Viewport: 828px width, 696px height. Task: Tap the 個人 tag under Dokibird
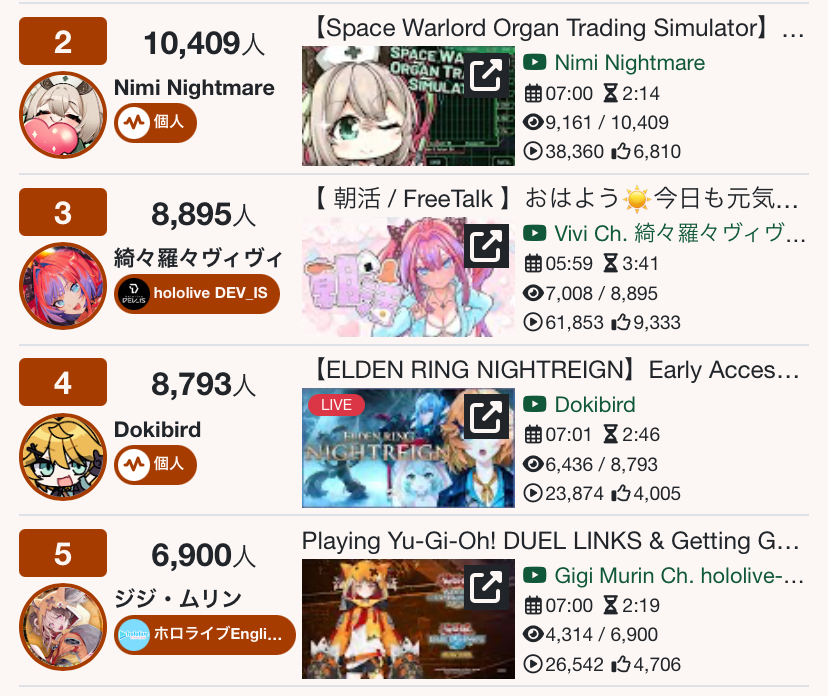(x=156, y=465)
